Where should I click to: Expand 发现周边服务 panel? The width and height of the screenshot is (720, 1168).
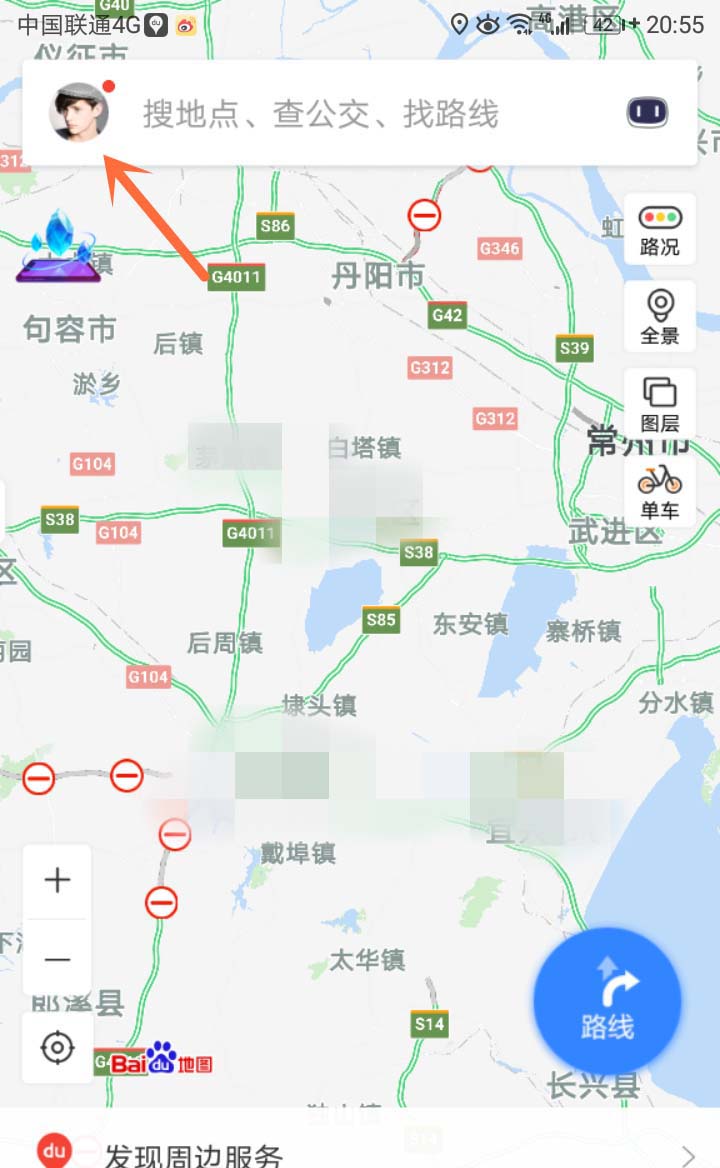(x=360, y=1152)
